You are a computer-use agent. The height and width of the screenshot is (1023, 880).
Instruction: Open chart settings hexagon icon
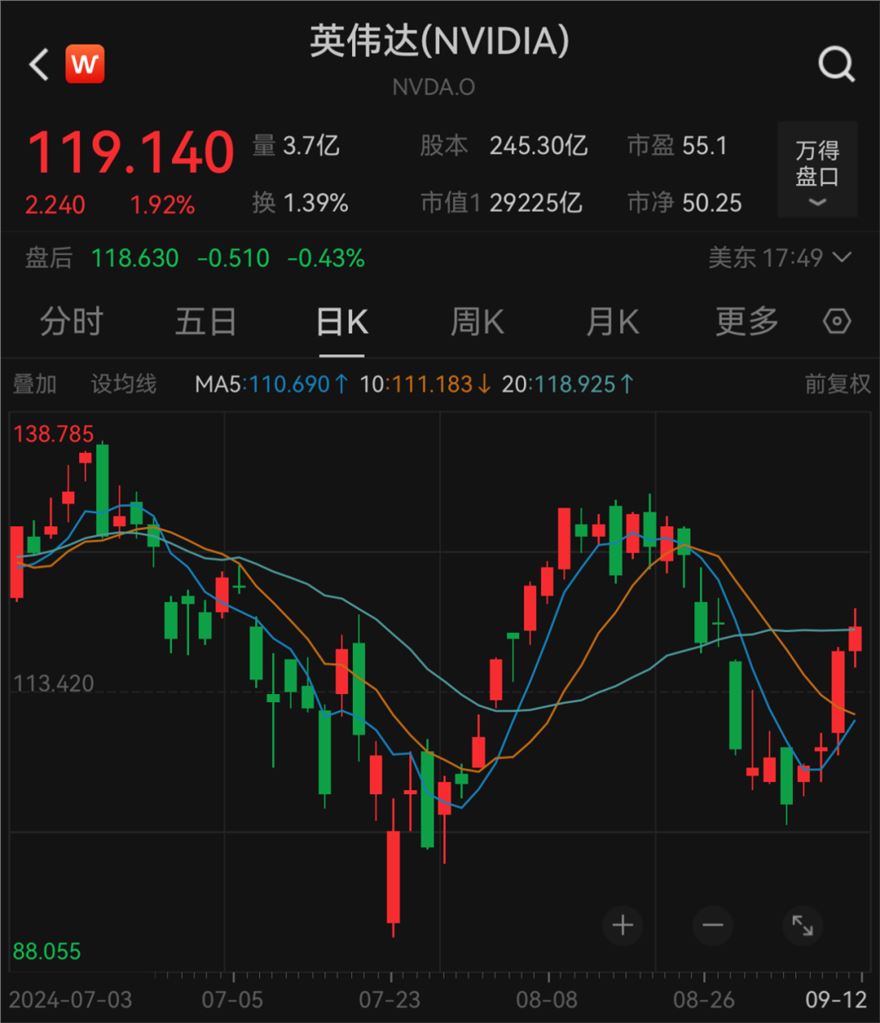click(837, 322)
